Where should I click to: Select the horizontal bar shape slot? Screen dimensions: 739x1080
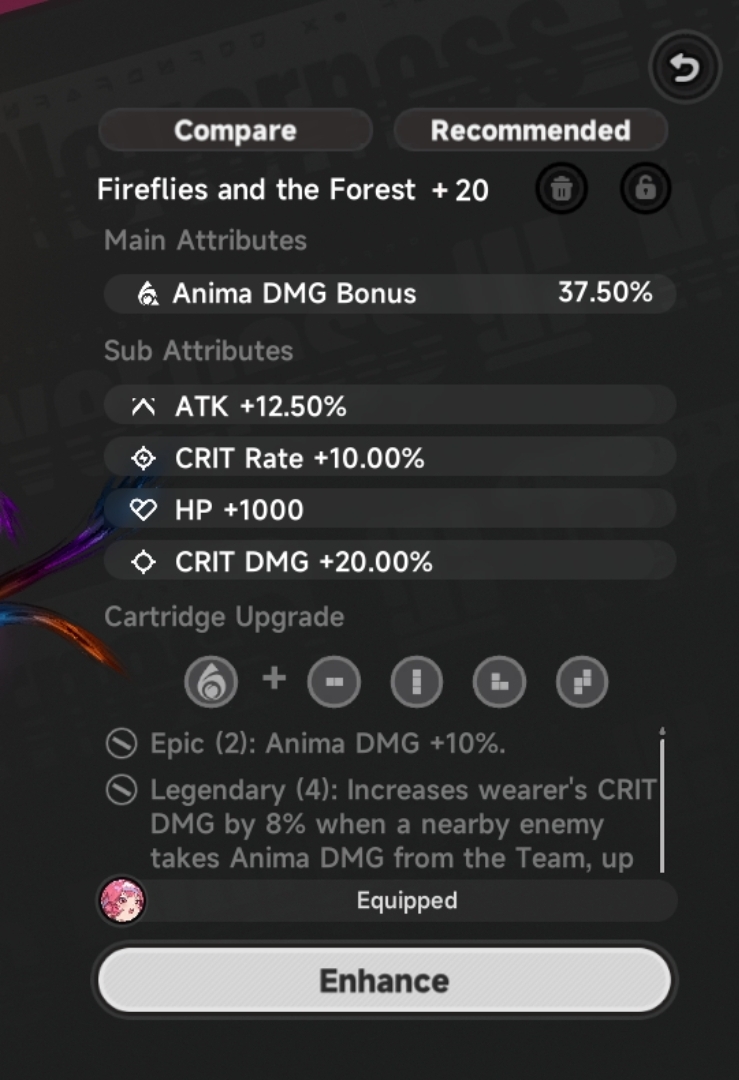tap(334, 682)
